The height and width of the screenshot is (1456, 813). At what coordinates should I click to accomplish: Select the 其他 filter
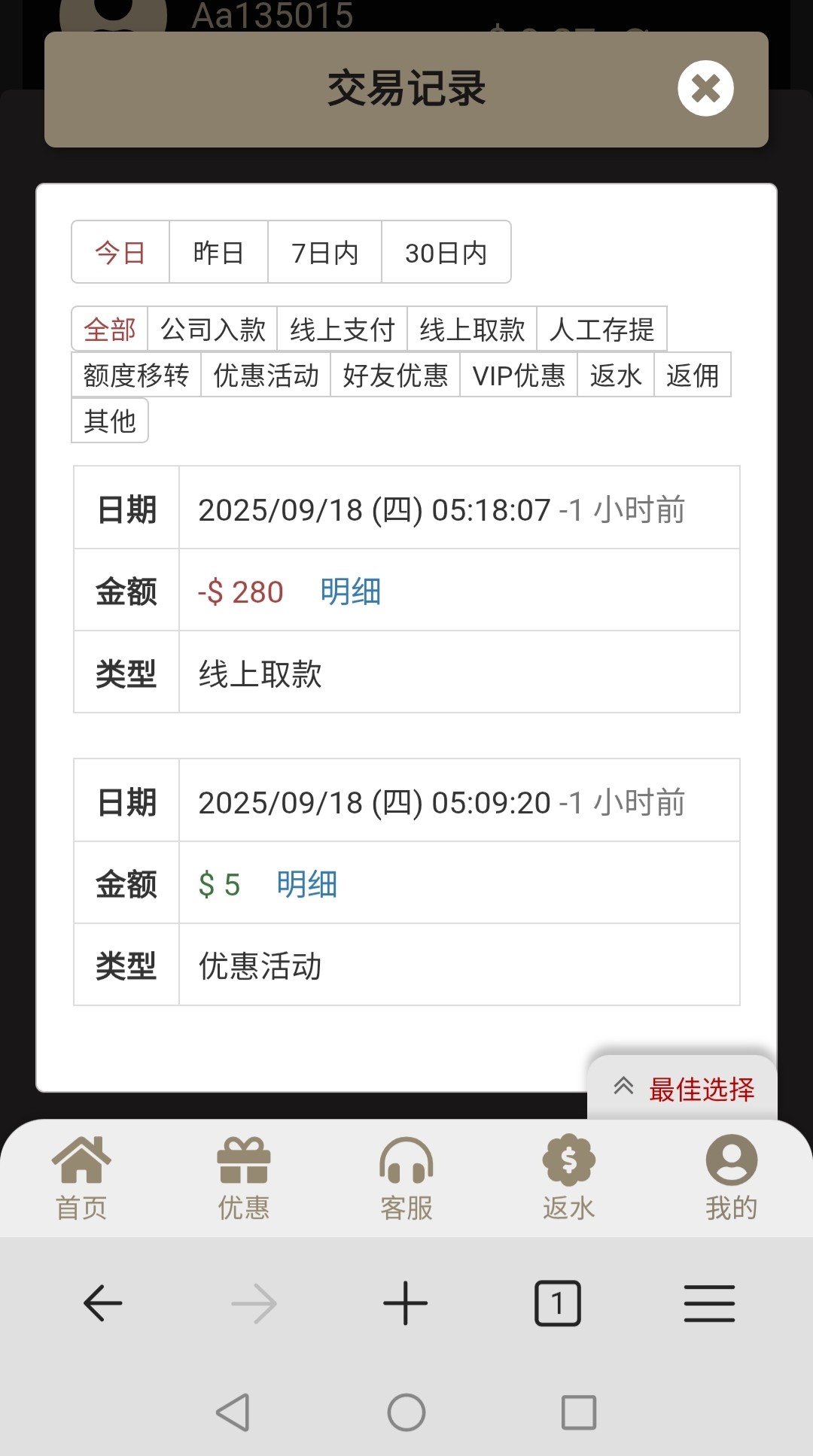[110, 421]
